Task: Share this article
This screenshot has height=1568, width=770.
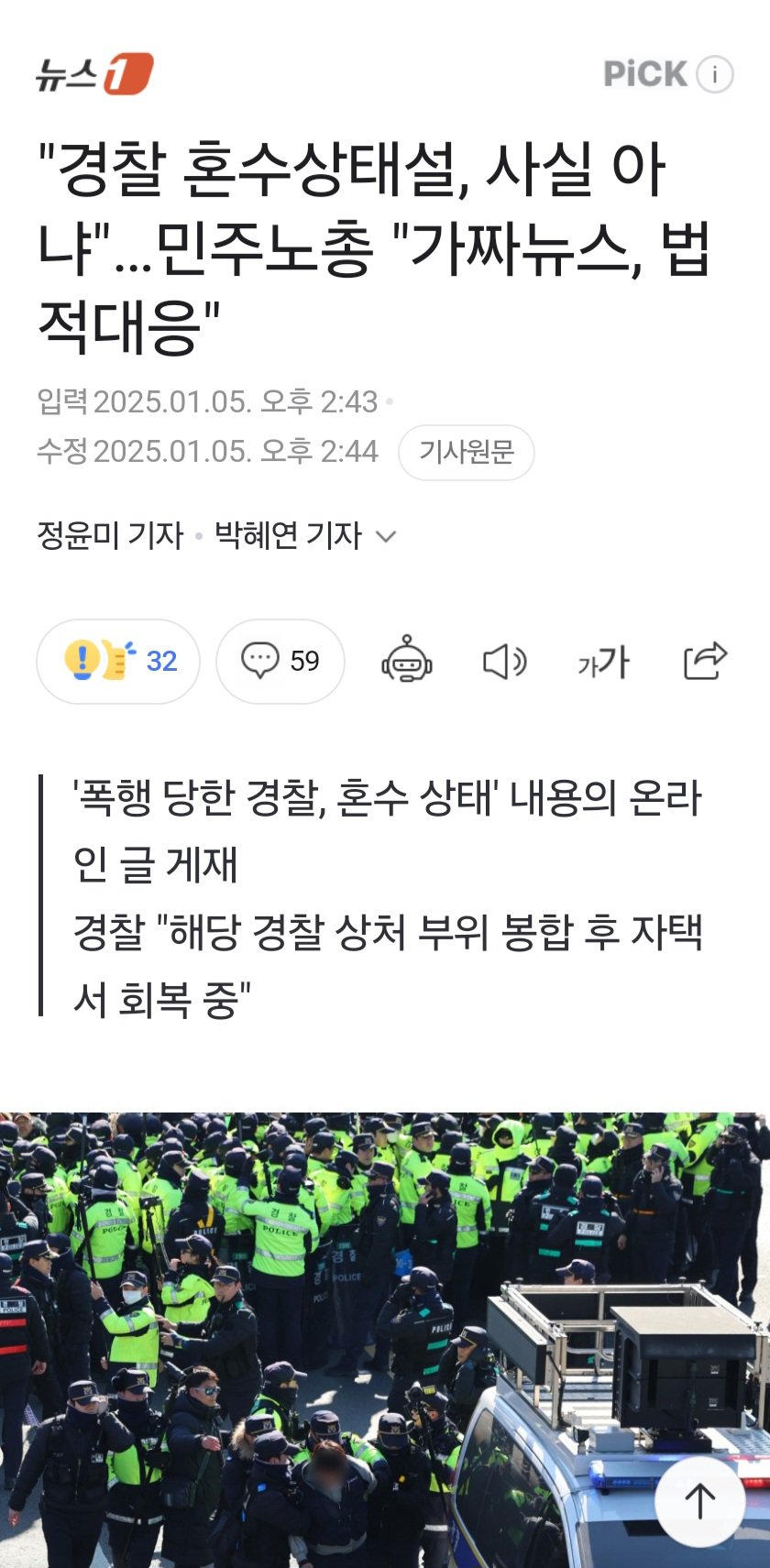Action: (x=705, y=661)
